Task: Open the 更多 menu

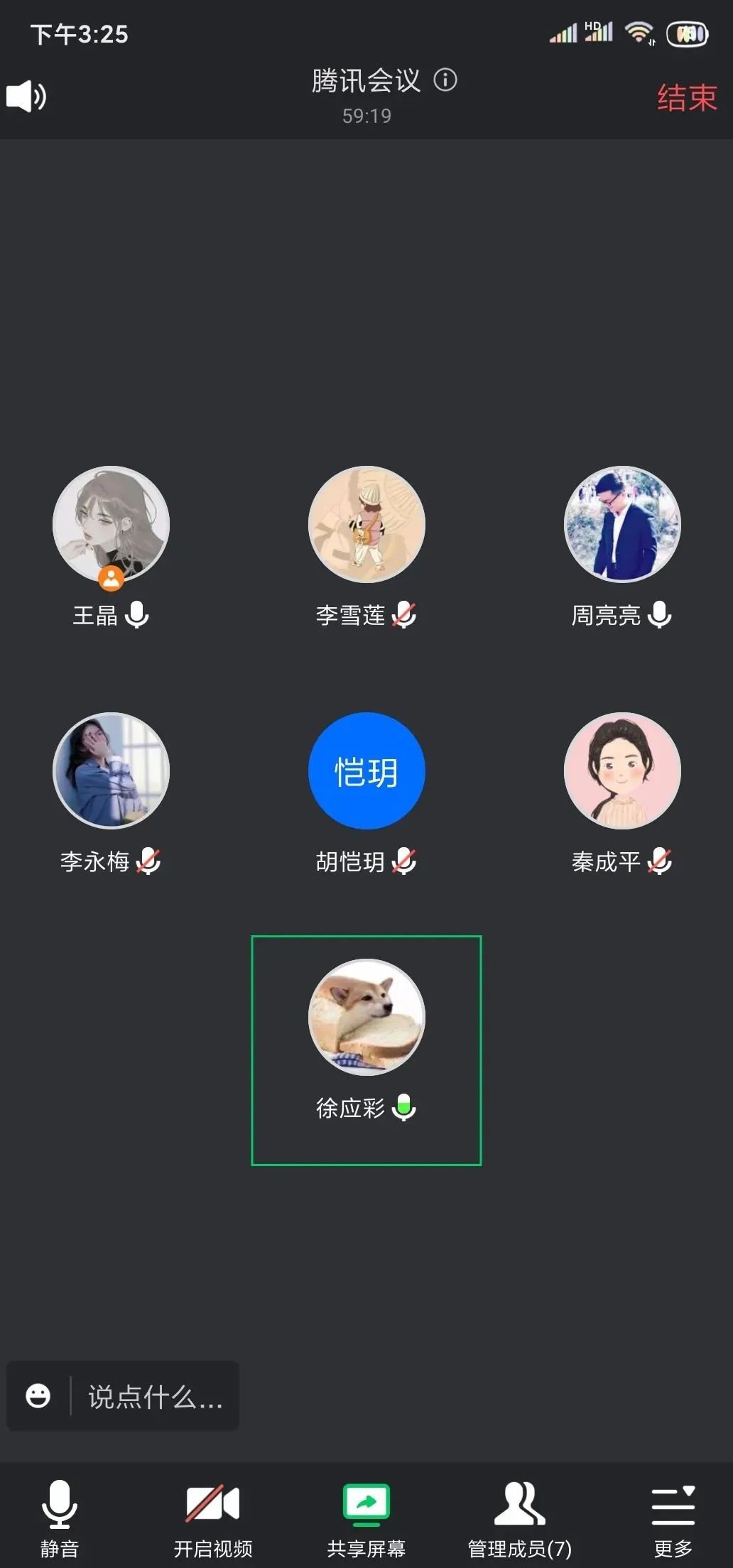Action: tap(673, 1518)
